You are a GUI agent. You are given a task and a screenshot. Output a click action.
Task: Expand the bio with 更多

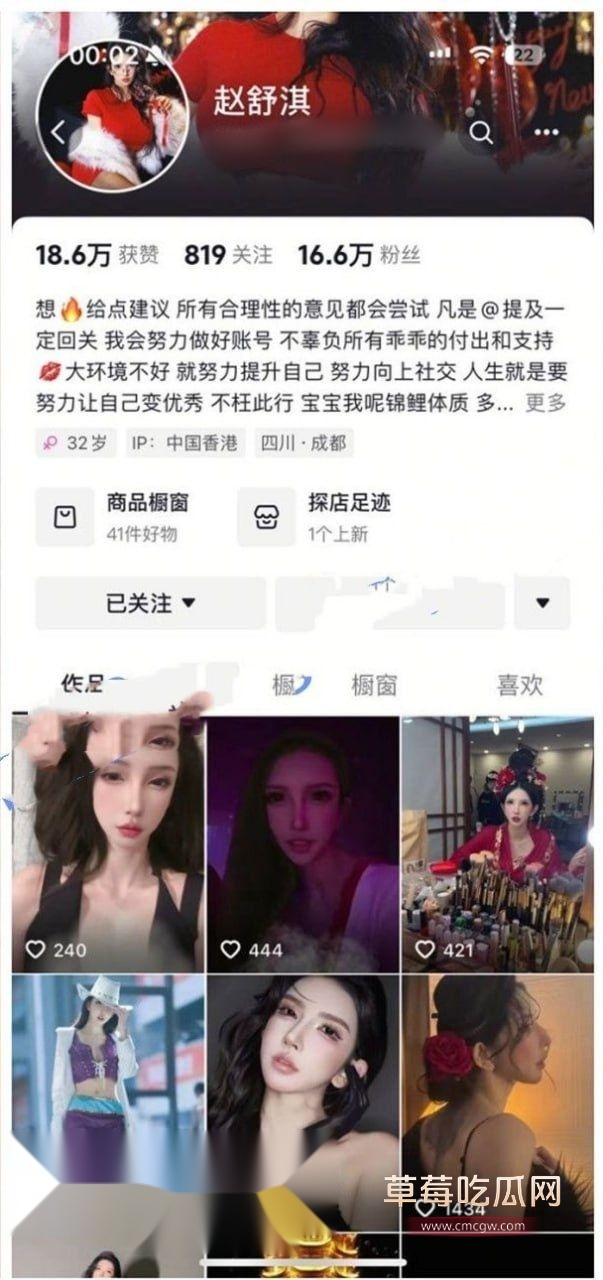[x=546, y=403]
